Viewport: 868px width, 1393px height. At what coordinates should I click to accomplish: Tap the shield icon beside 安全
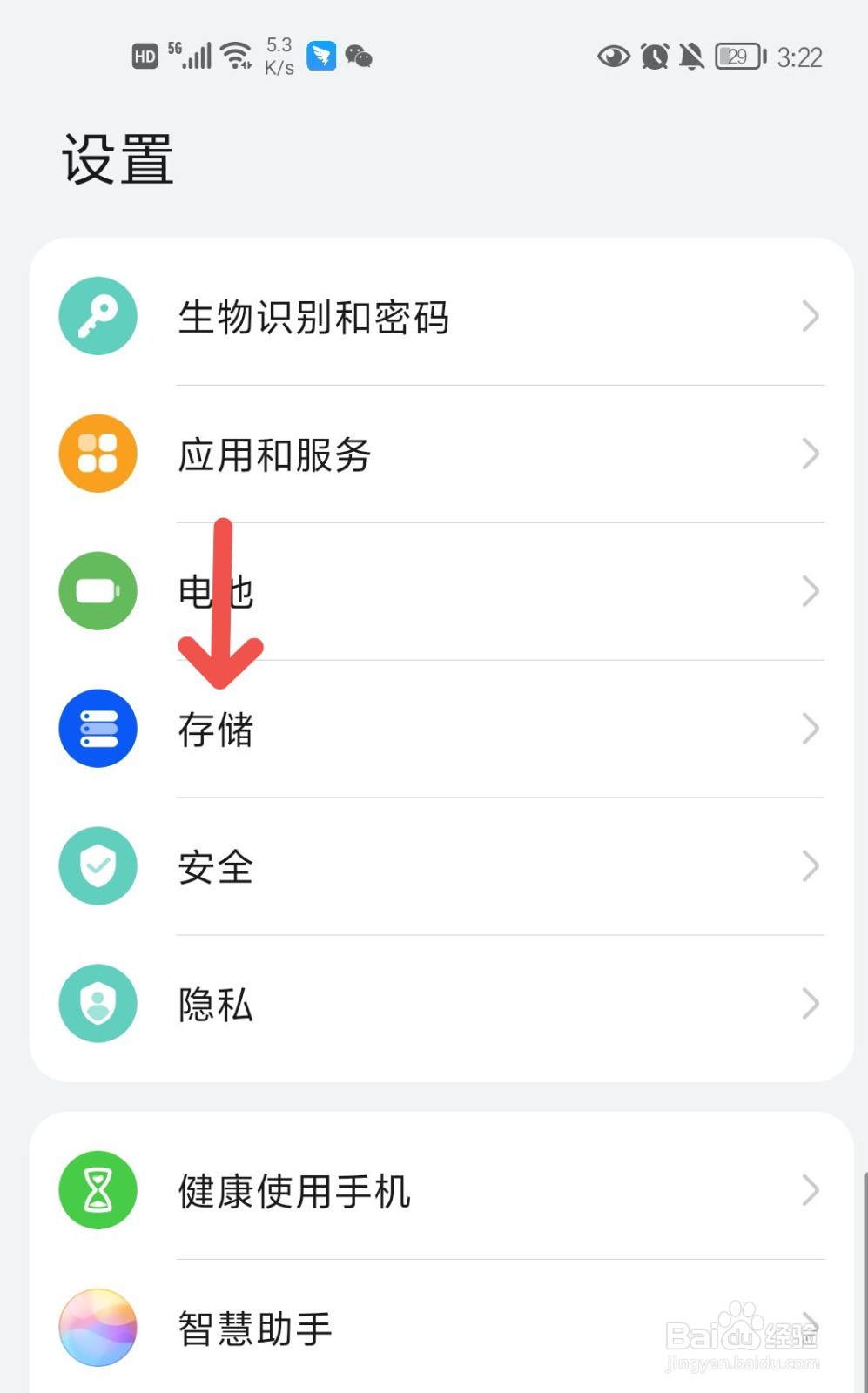click(x=97, y=866)
